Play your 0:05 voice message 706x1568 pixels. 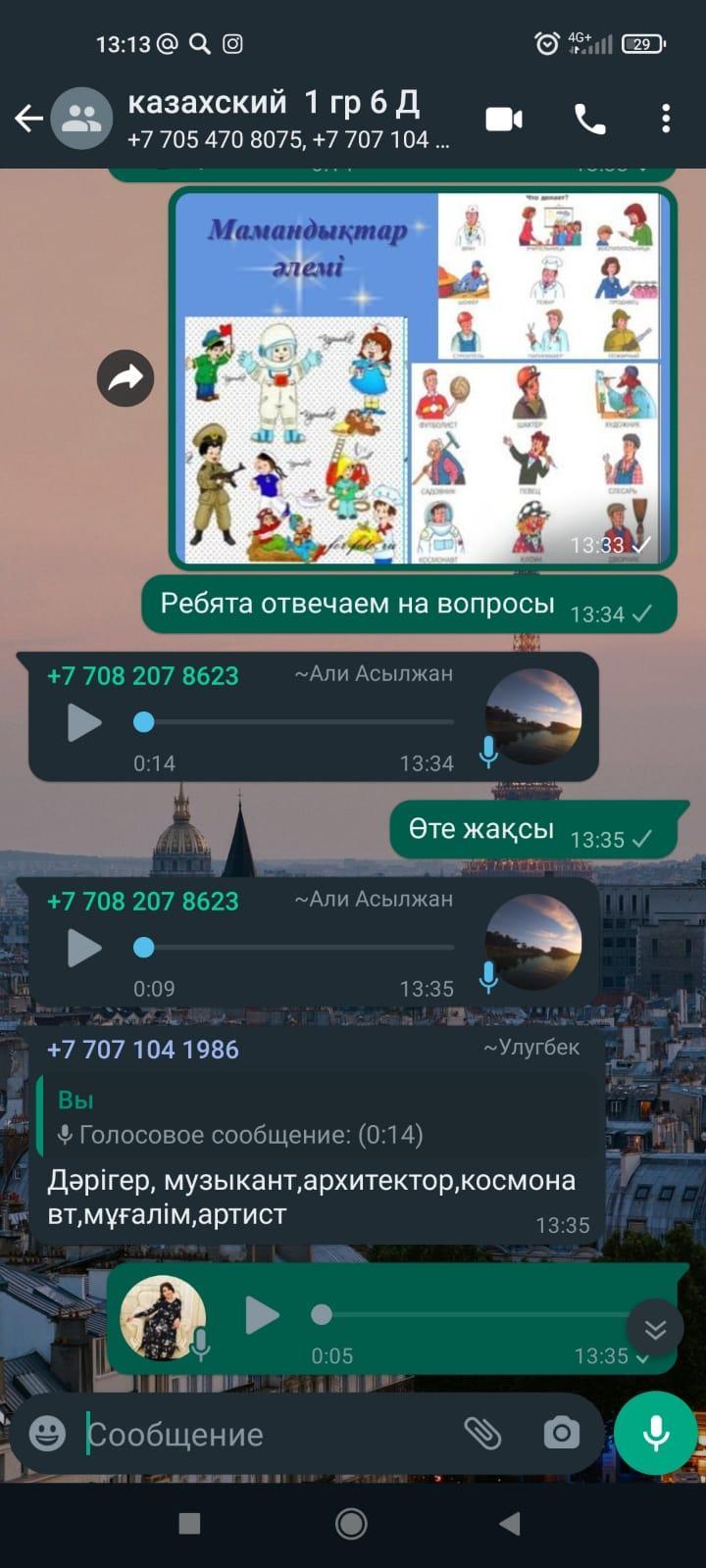(x=262, y=1315)
